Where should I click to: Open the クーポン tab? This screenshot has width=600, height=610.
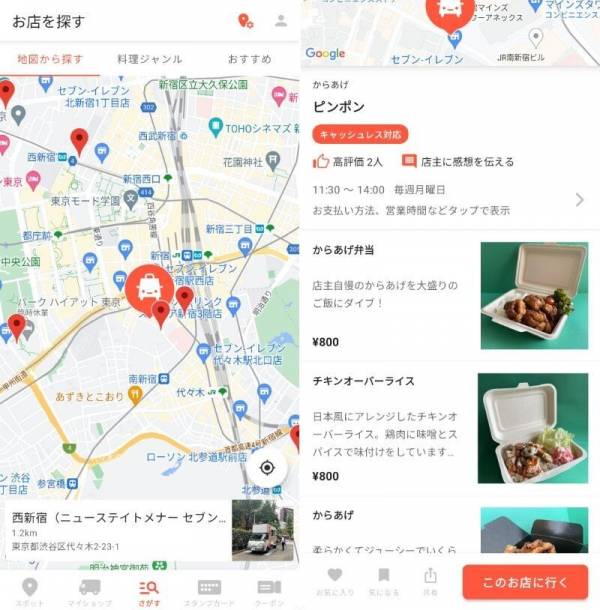269,591
